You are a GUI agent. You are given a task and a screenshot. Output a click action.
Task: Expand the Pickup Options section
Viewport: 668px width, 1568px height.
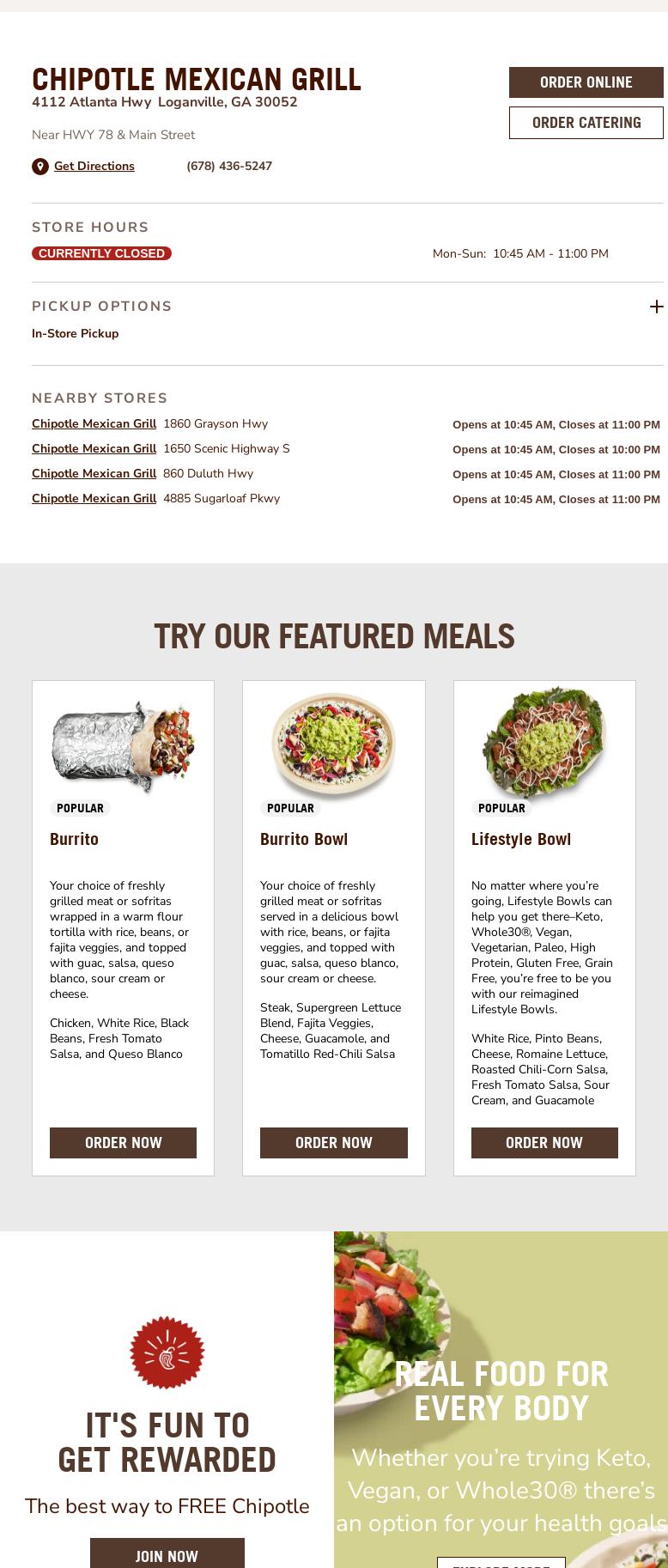click(657, 307)
